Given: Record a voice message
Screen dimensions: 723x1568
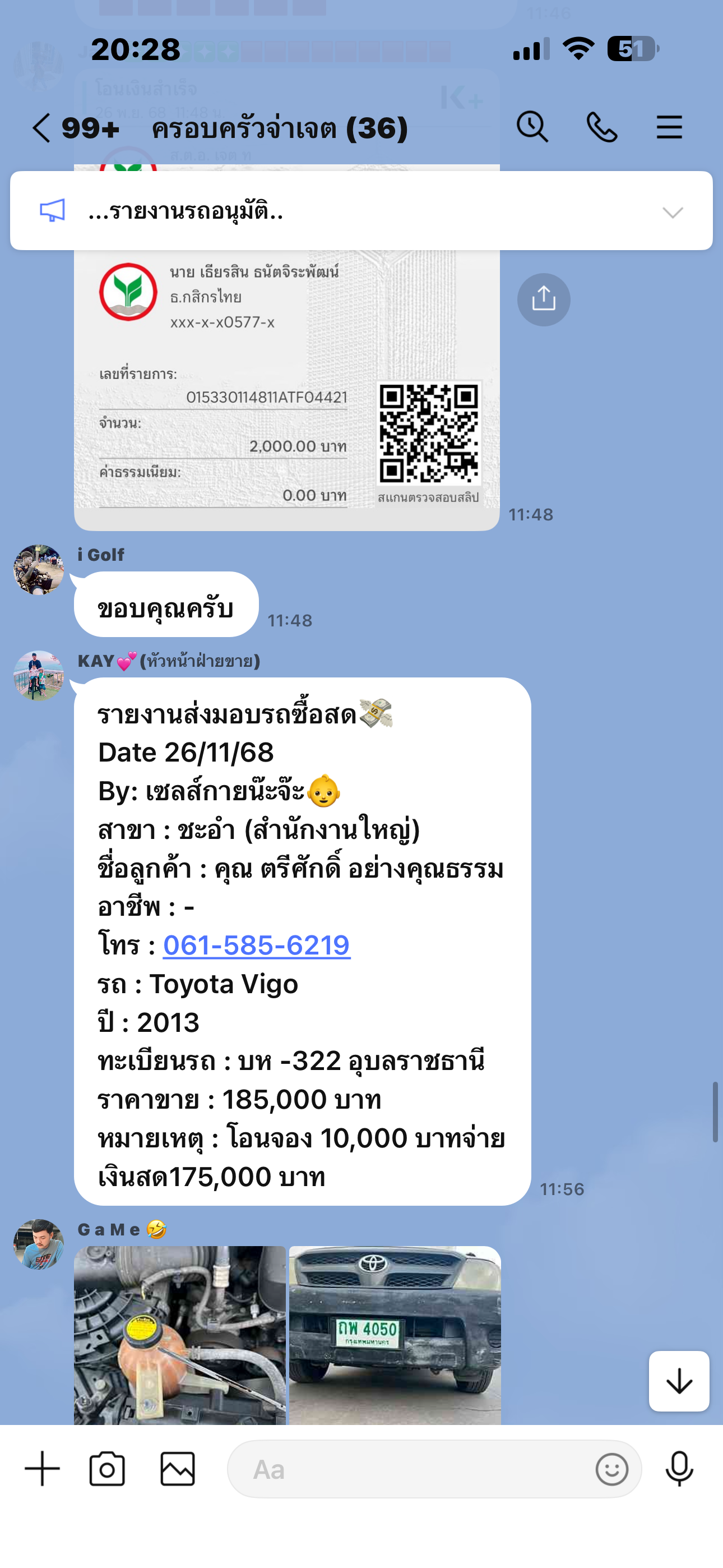Looking at the screenshot, I should pos(679,1468).
